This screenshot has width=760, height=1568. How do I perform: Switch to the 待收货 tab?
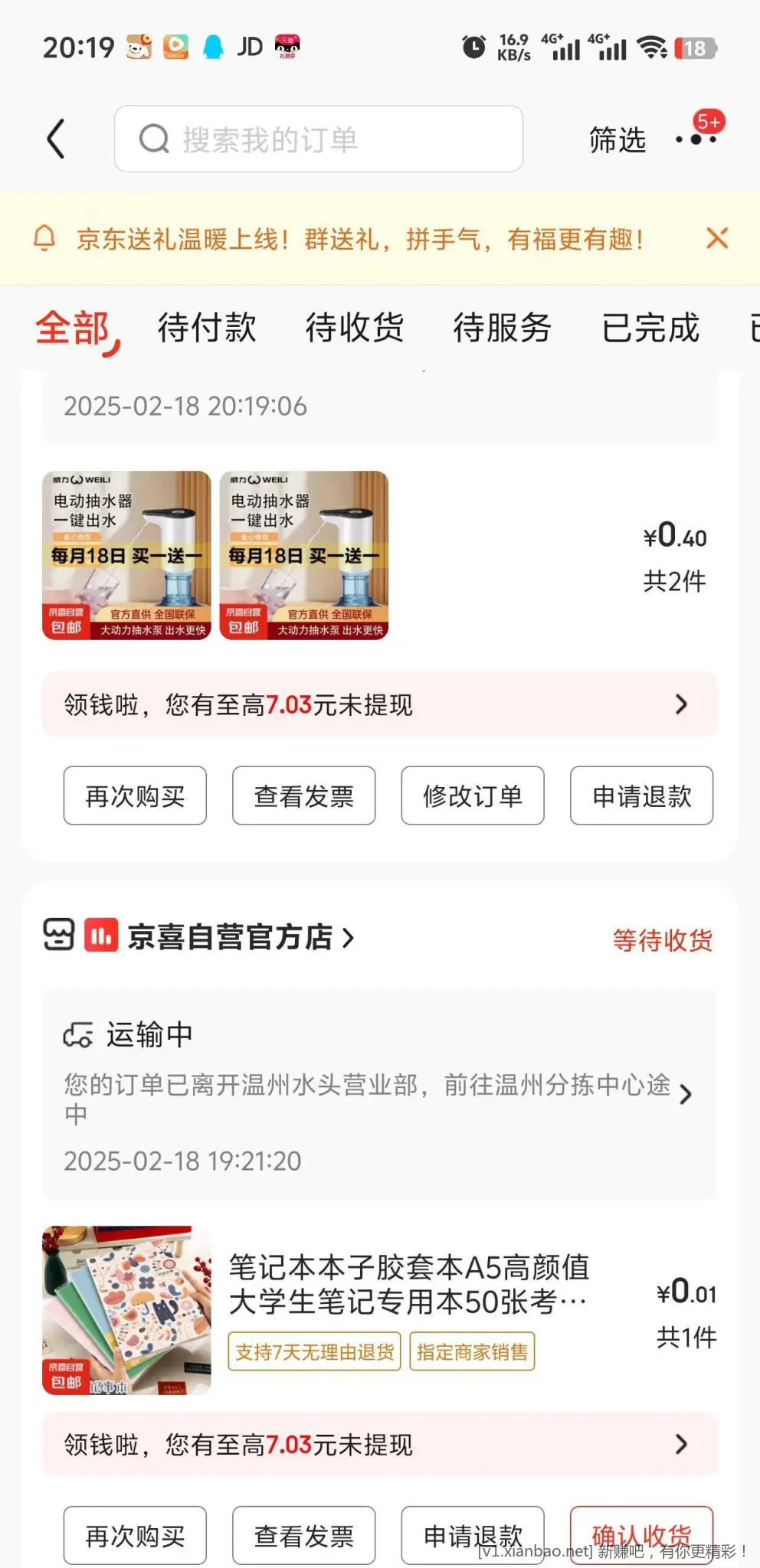click(x=354, y=328)
